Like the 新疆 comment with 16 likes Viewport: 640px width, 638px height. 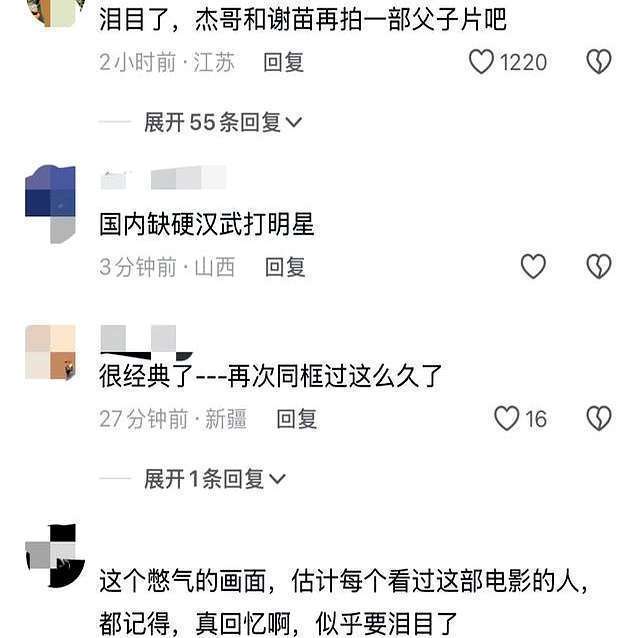pyautogui.click(x=508, y=418)
